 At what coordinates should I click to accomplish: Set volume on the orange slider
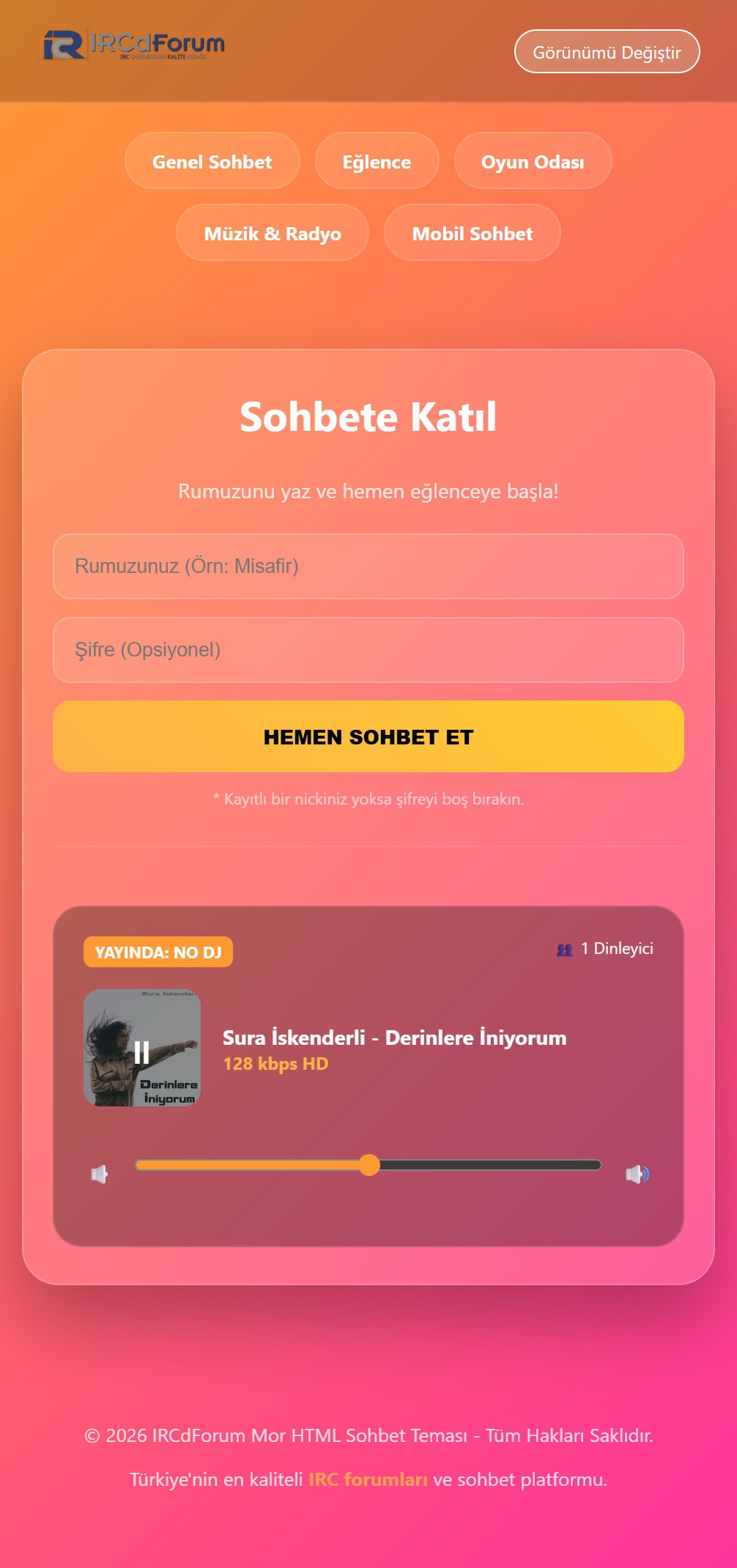[x=369, y=1165]
